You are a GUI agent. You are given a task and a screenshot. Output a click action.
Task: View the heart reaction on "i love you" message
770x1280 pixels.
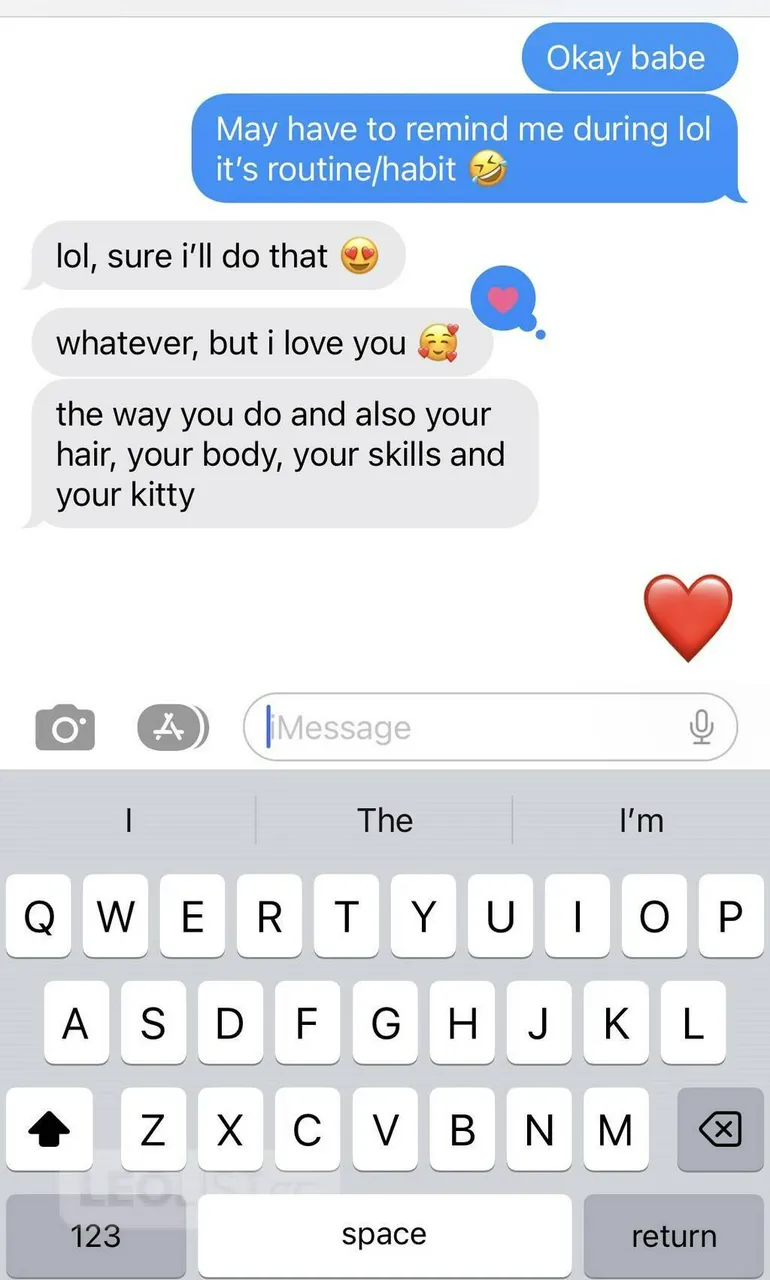tap(503, 299)
